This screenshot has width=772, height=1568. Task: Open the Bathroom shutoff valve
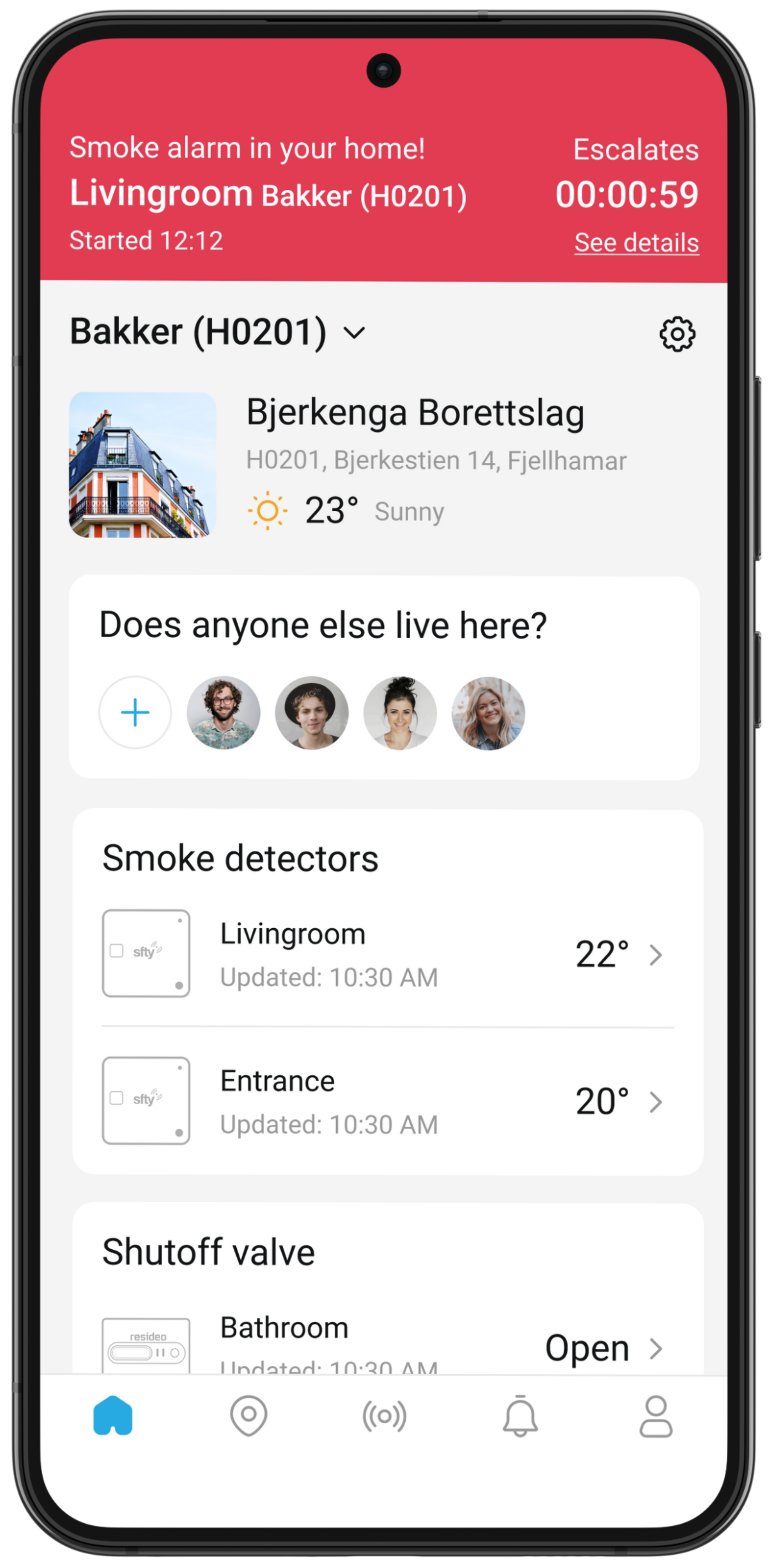387,1346
